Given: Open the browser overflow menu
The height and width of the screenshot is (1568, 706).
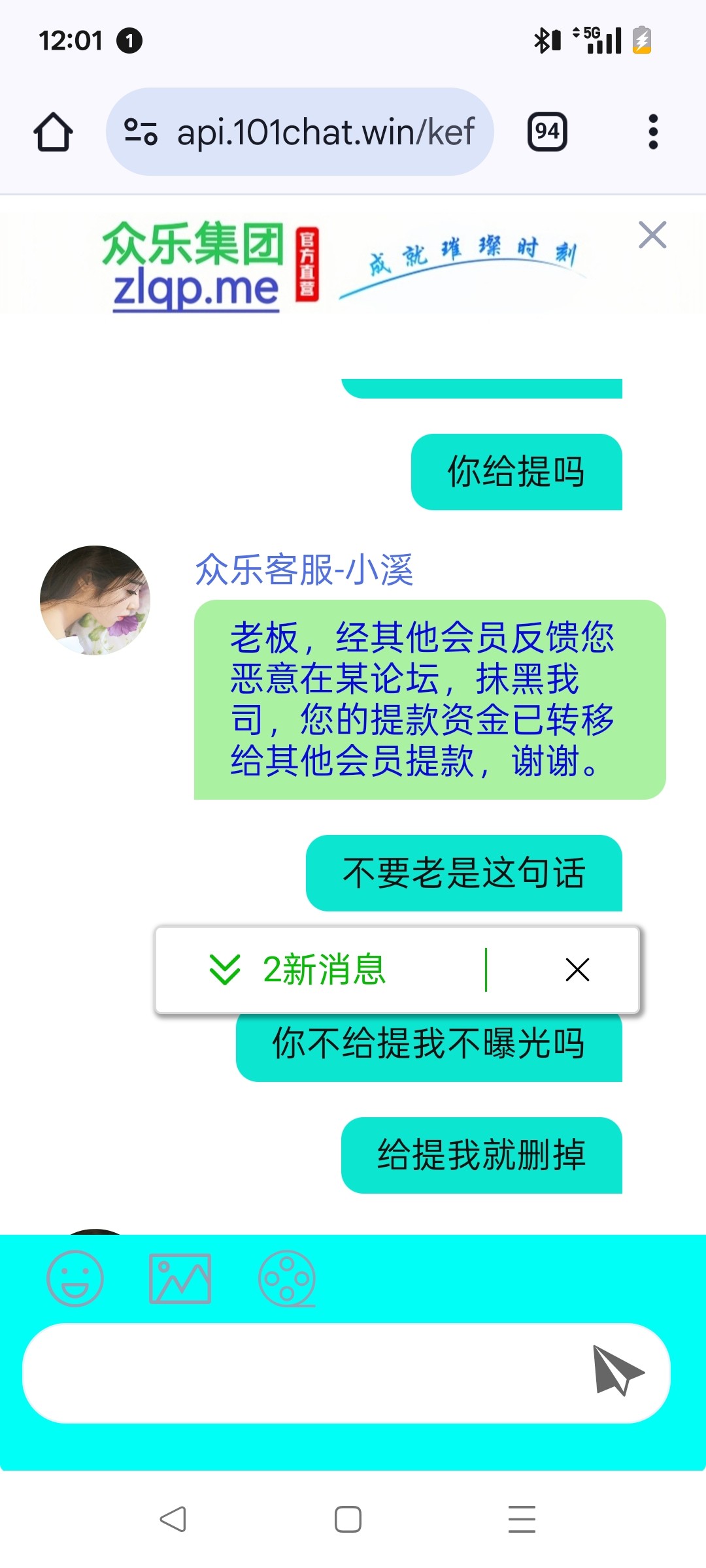Looking at the screenshot, I should click(x=652, y=132).
